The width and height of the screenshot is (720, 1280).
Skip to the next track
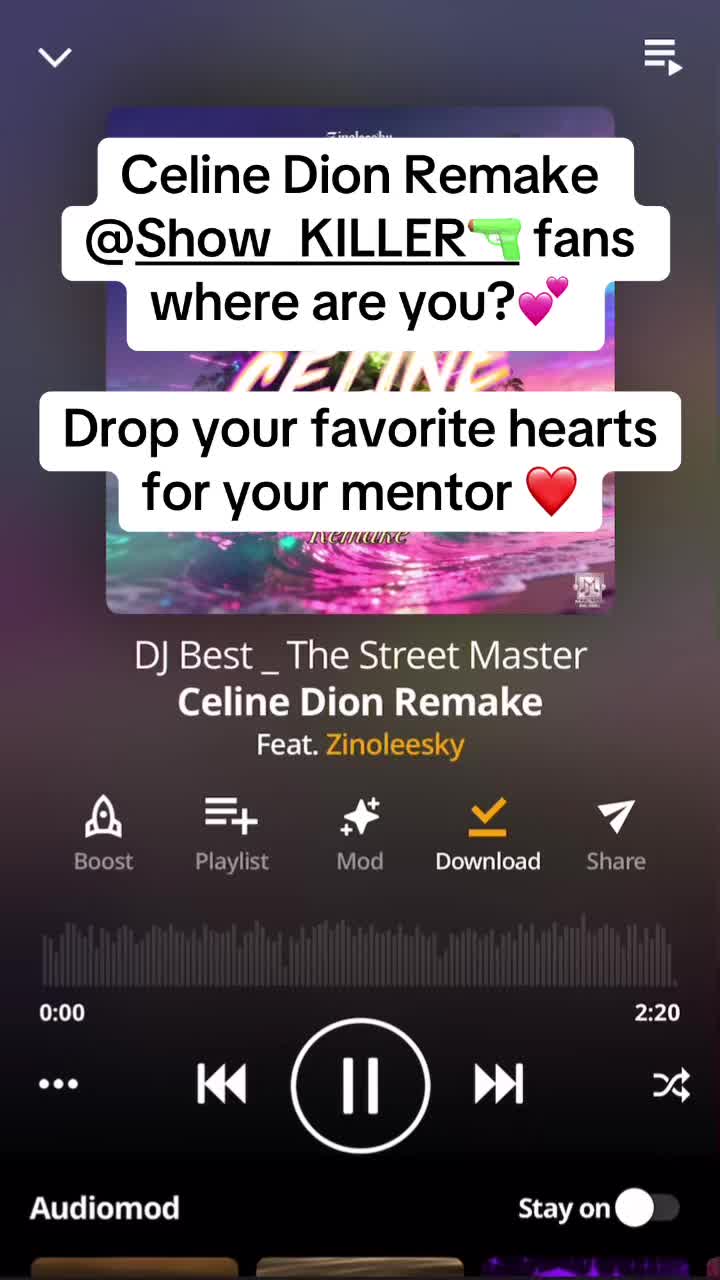tap(498, 1084)
